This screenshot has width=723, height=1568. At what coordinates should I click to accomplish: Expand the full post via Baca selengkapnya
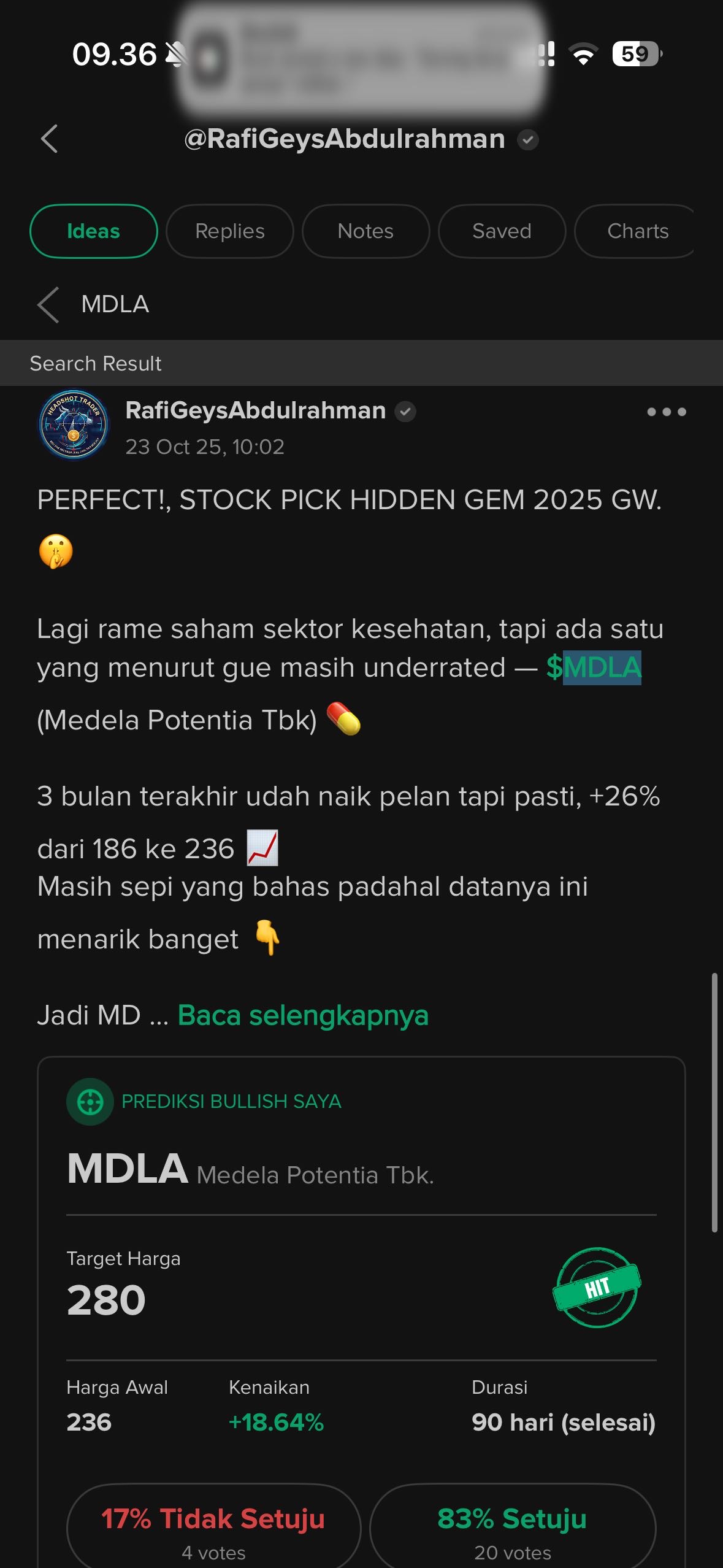(x=303, y=1015)
